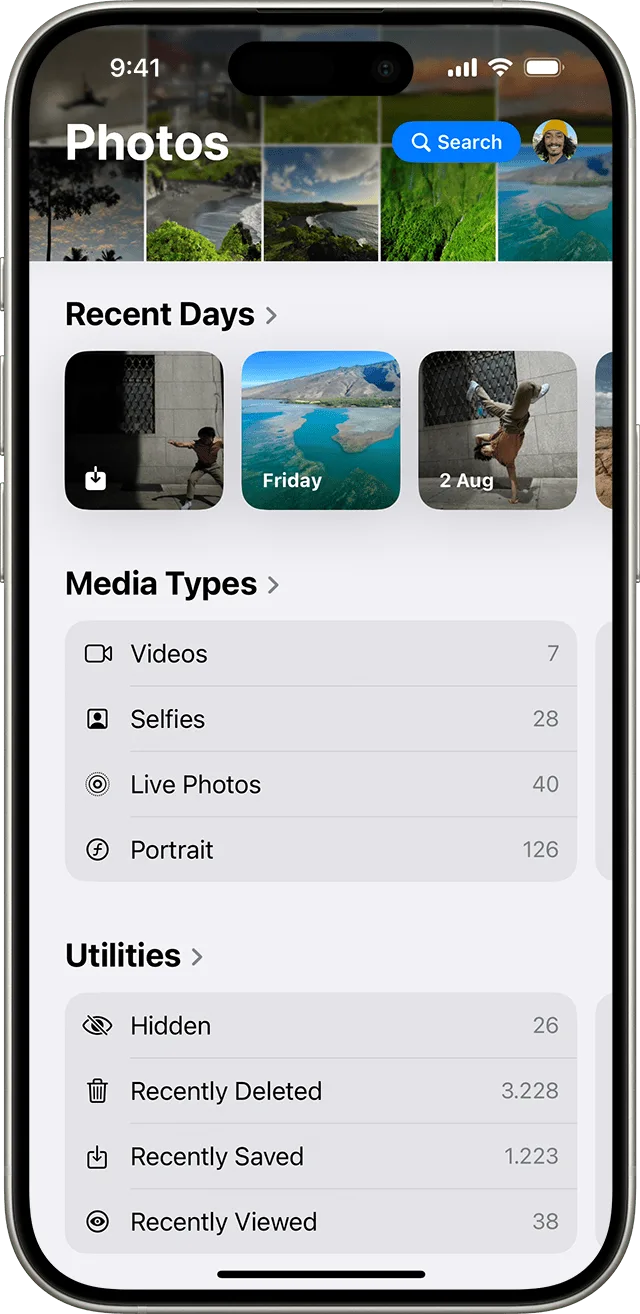View Portrait photos
This screenshot has height=1314, width=640.
coord(321,850)
